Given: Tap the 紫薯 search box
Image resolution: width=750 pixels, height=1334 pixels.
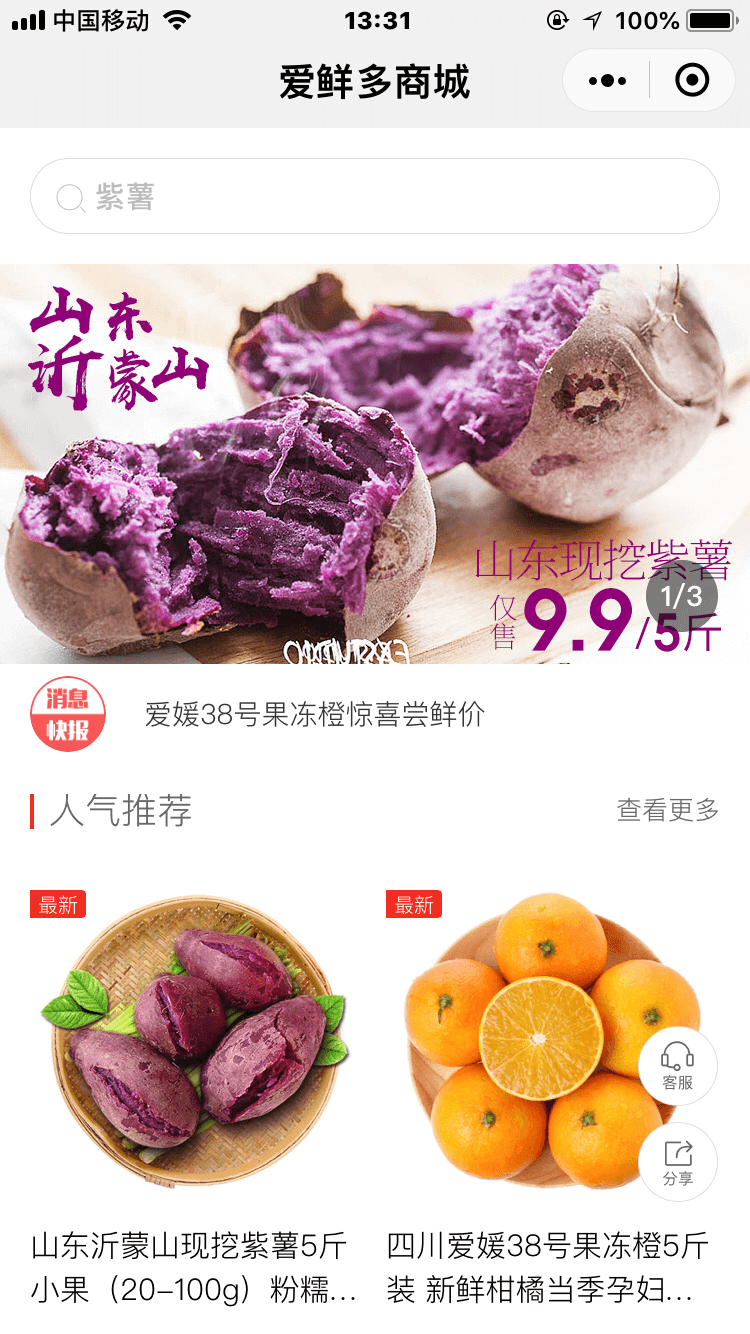Looking at the screenshot, I should tap(375, 197).
